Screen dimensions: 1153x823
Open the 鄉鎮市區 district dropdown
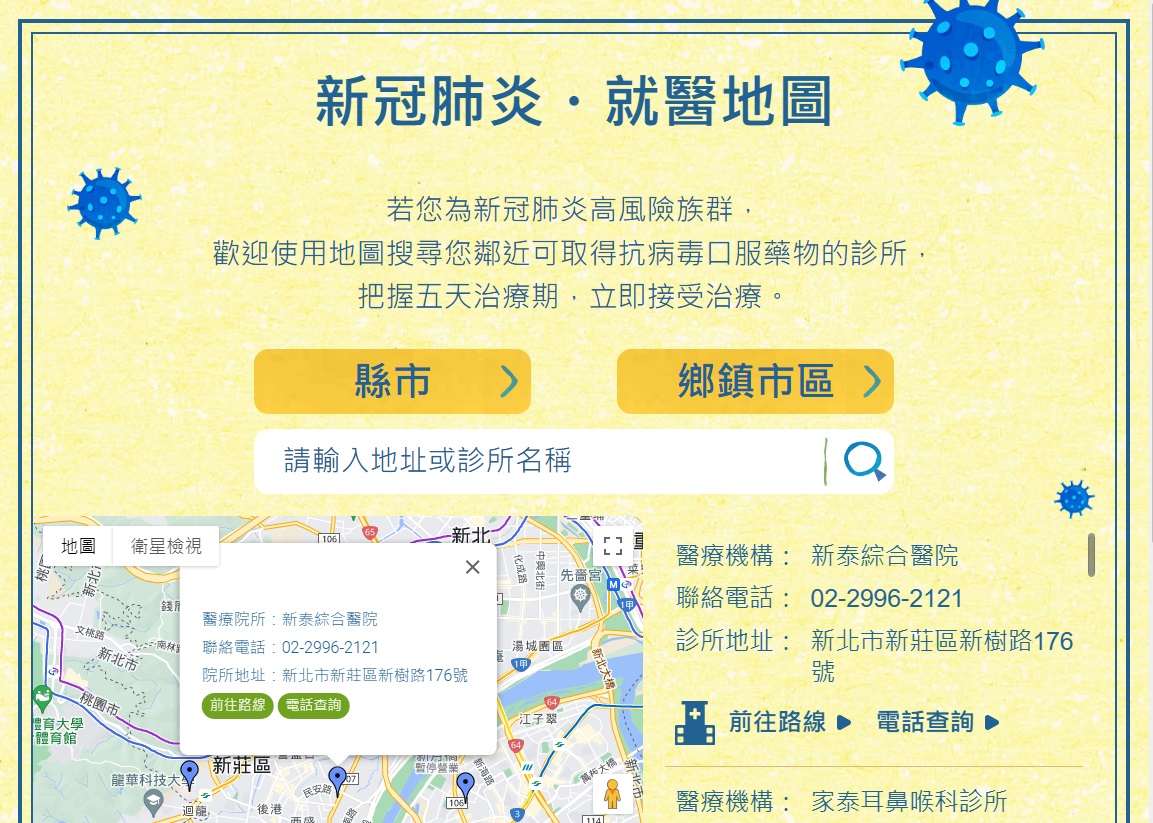click(x=755, y=381)
